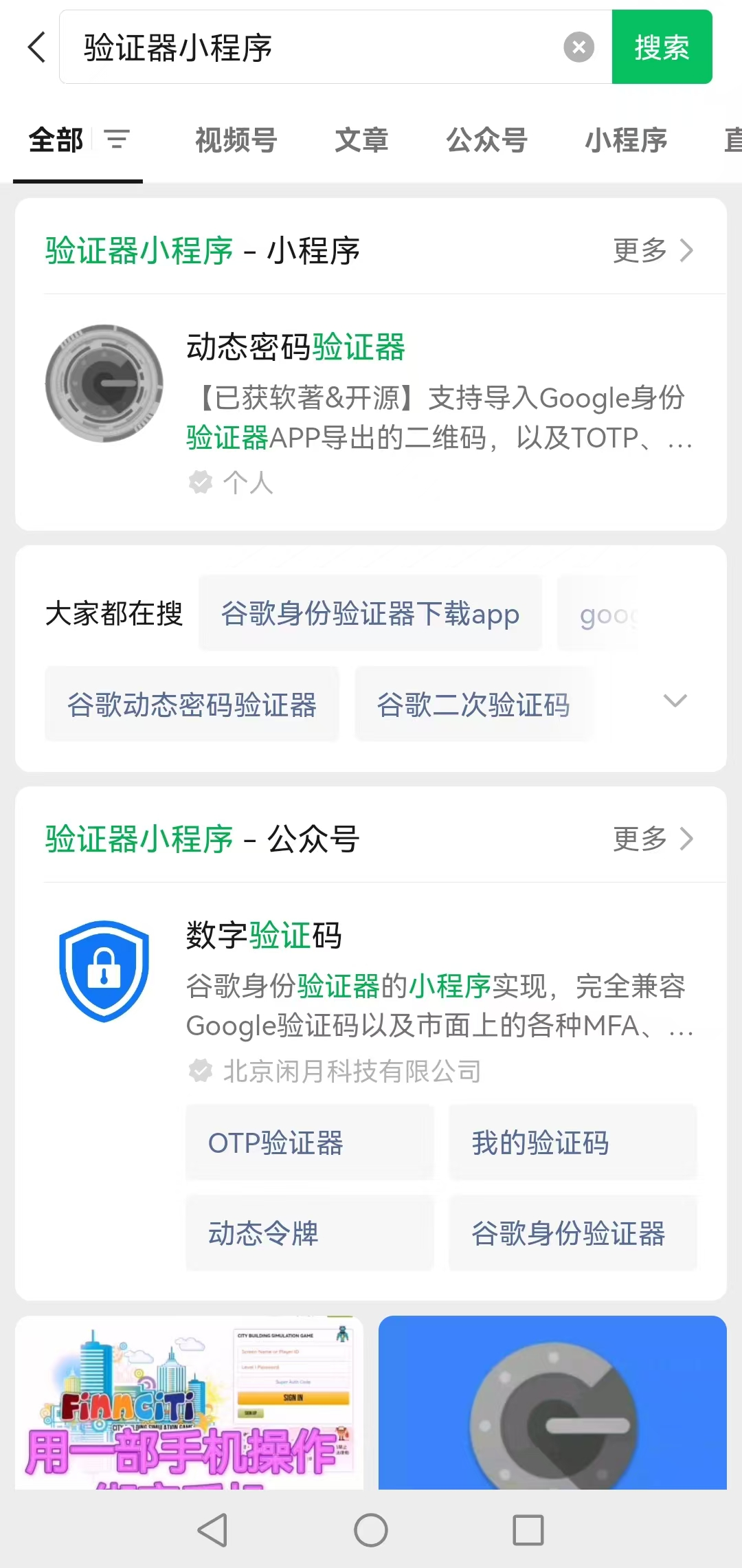Tap the blue shield icon of 数字验证码
Image resolution: width=742 pixels, height=1568 pixels.
[x=103, y=973]
